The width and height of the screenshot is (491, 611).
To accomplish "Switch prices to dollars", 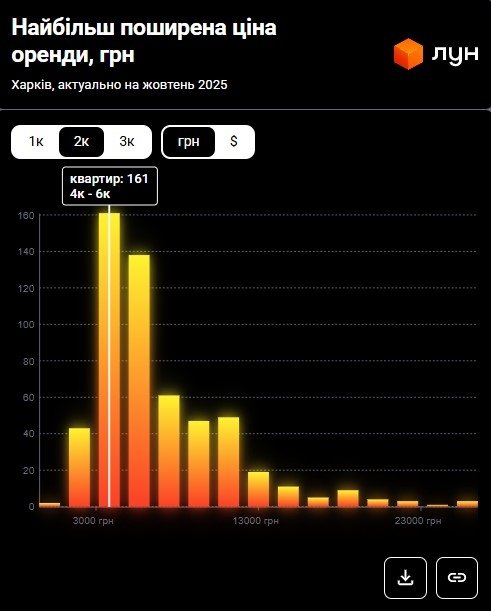I will [234, 142].
